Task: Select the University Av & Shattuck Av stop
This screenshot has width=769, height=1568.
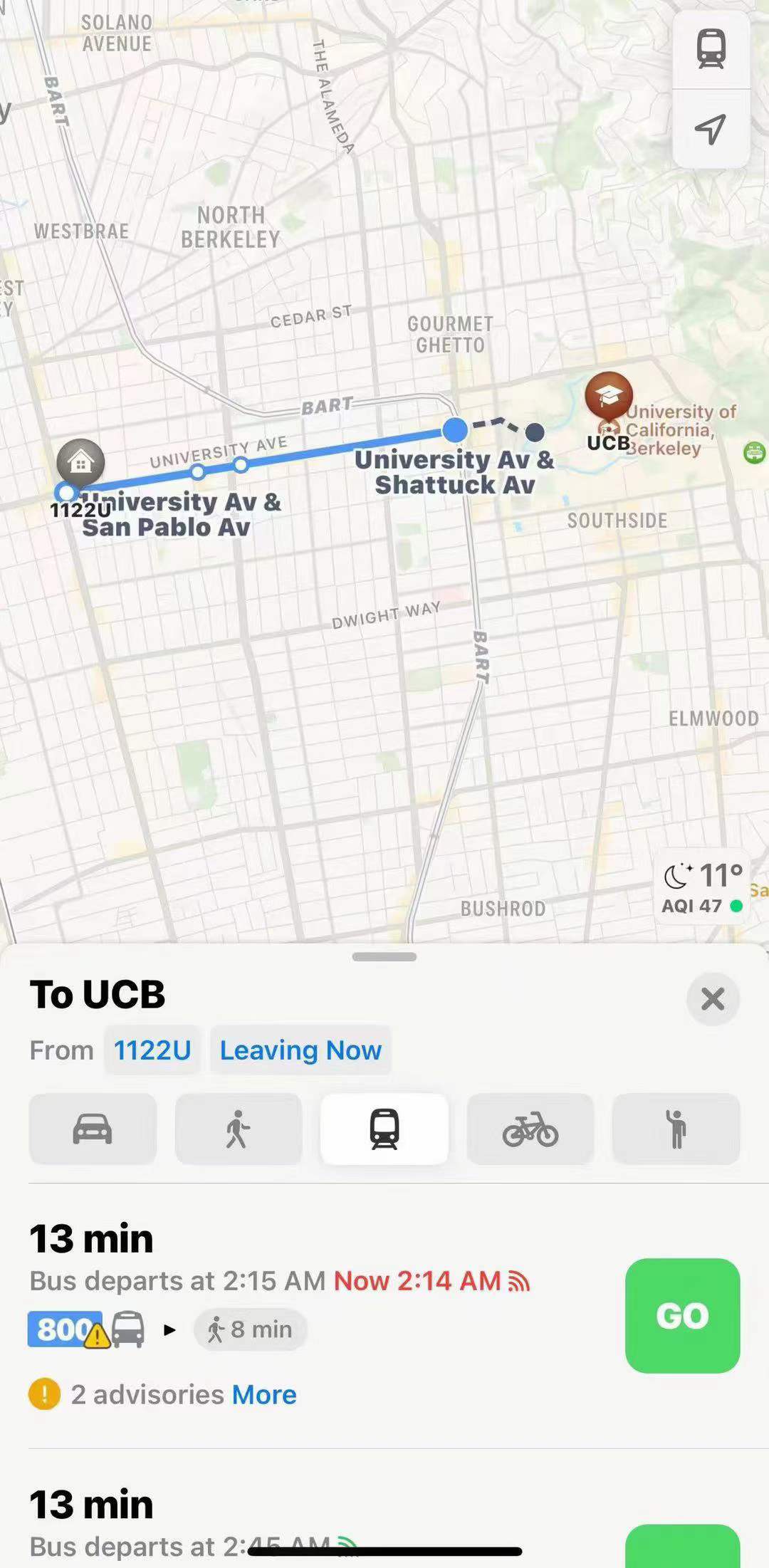Action: [455, 430]
